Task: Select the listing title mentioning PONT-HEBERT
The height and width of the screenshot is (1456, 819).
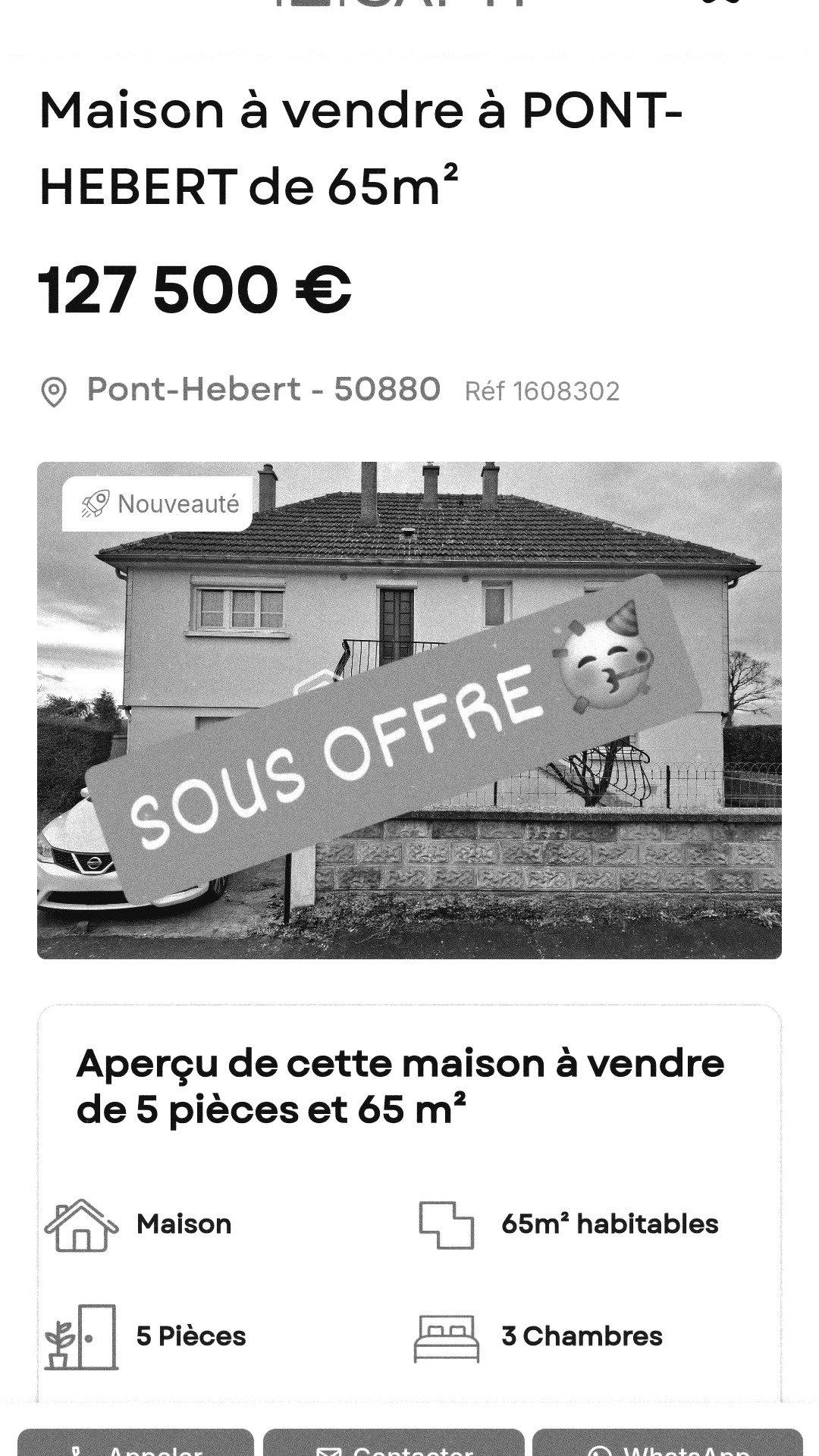Action: click(364, 148)
